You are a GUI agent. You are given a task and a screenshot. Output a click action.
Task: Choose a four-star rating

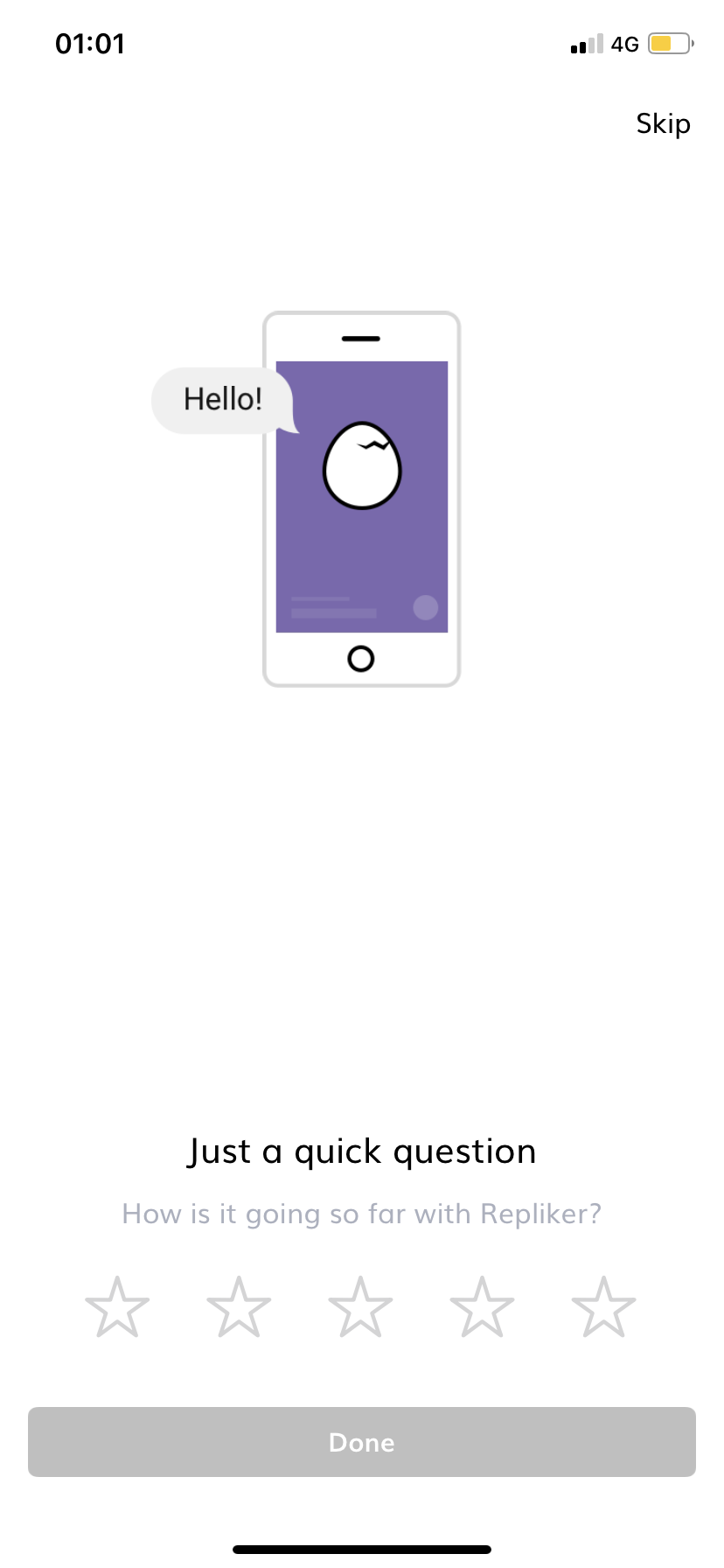pyautogui.click(x=482, y=1307)
